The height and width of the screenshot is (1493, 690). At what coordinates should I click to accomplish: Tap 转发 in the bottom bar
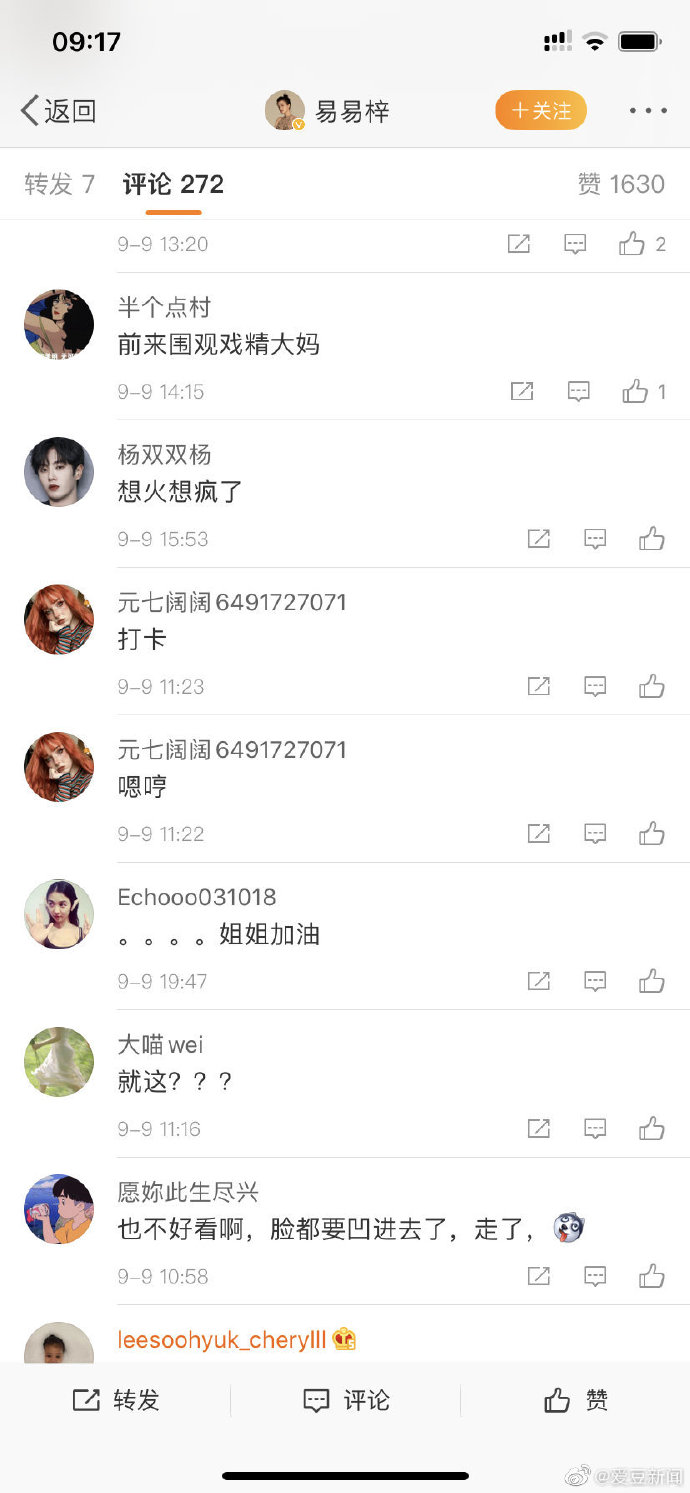116,1401
